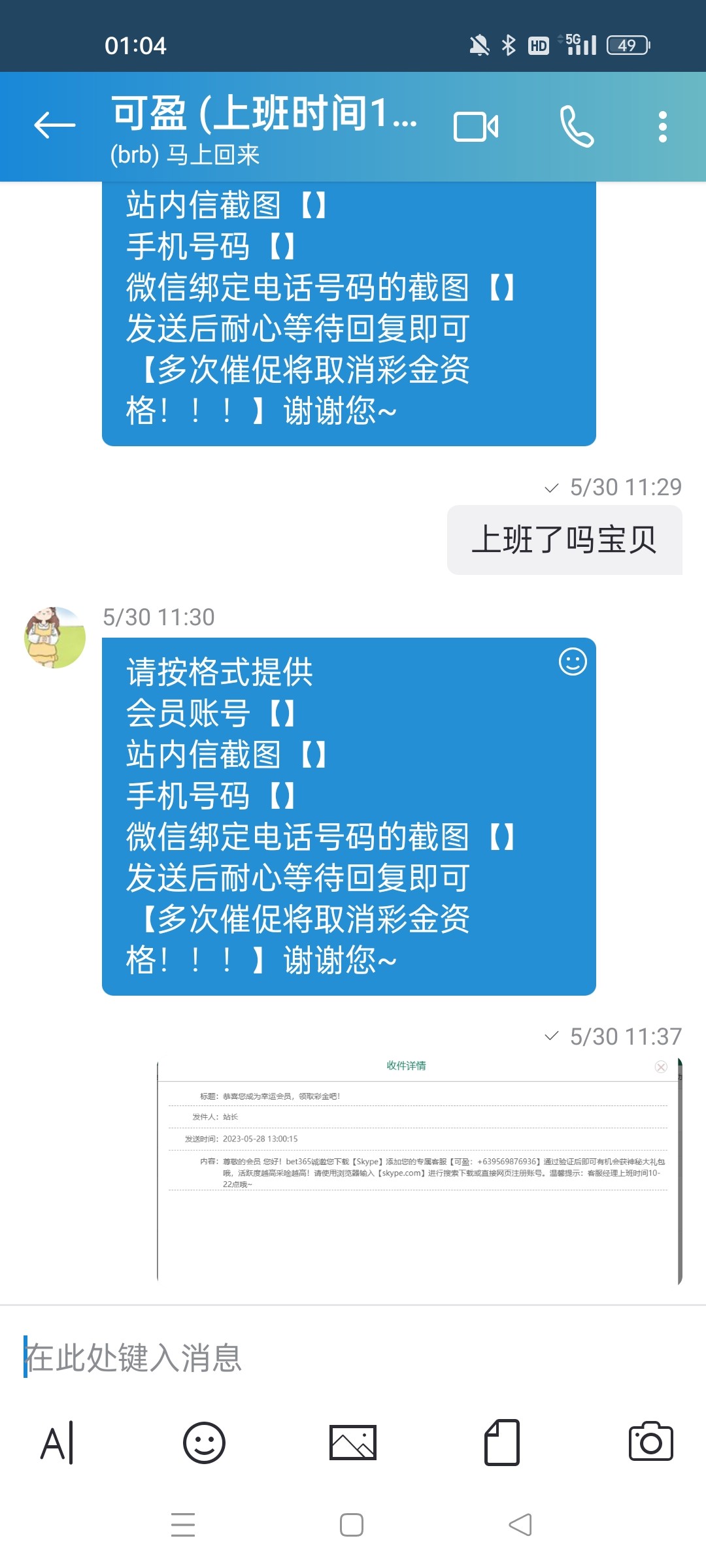Start a voice call with 可盈

click(x=577, y=127)
